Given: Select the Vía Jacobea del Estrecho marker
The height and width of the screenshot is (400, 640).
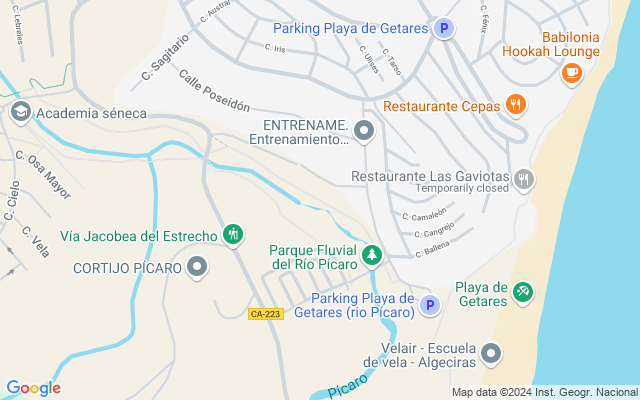Looking at the screenshot, I should tap(233, 236).
